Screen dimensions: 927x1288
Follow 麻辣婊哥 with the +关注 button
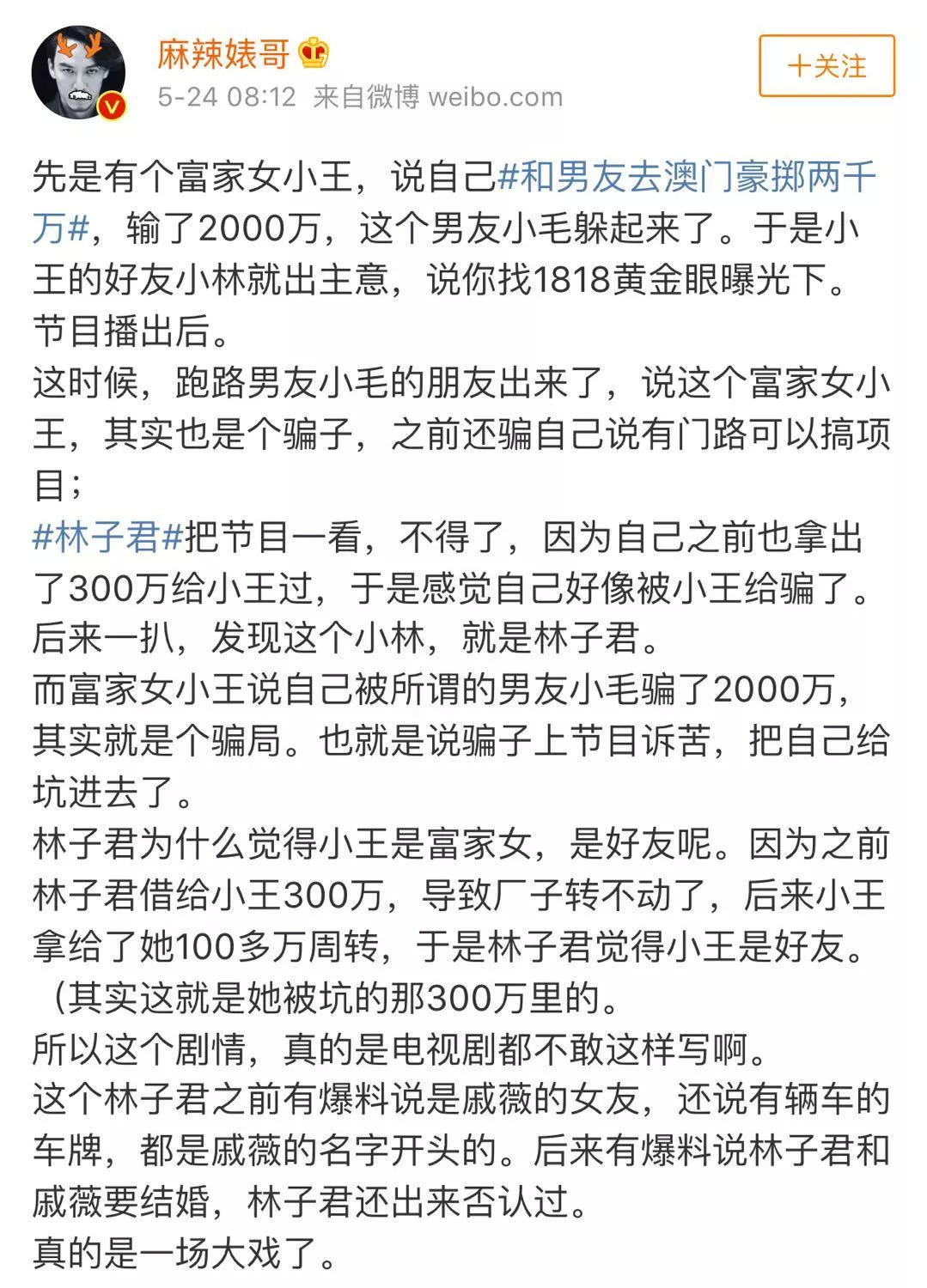tap(826, 66)
